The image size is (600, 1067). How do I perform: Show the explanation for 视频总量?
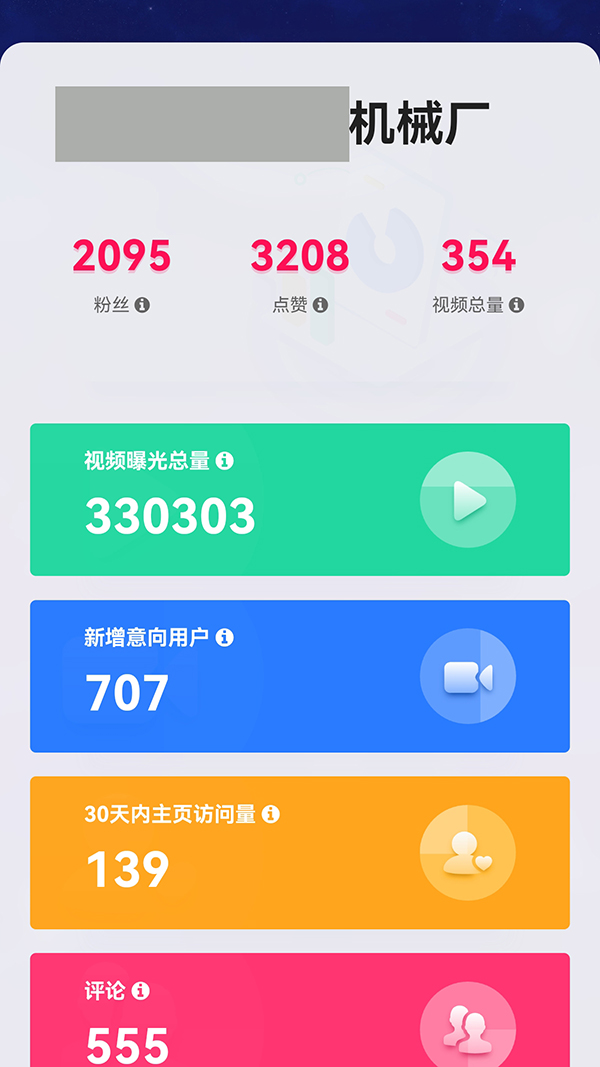click(x=516, y=305)
